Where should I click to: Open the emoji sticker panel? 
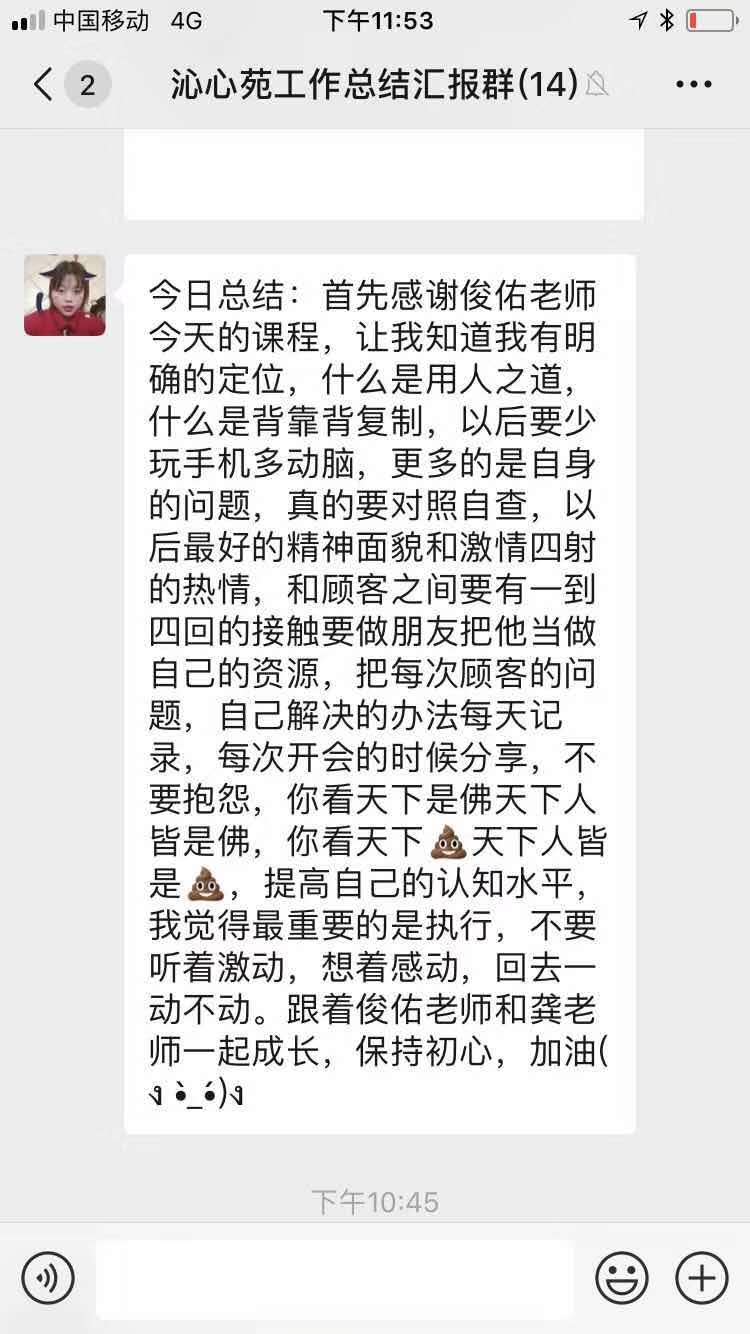tap(622, 1277)
